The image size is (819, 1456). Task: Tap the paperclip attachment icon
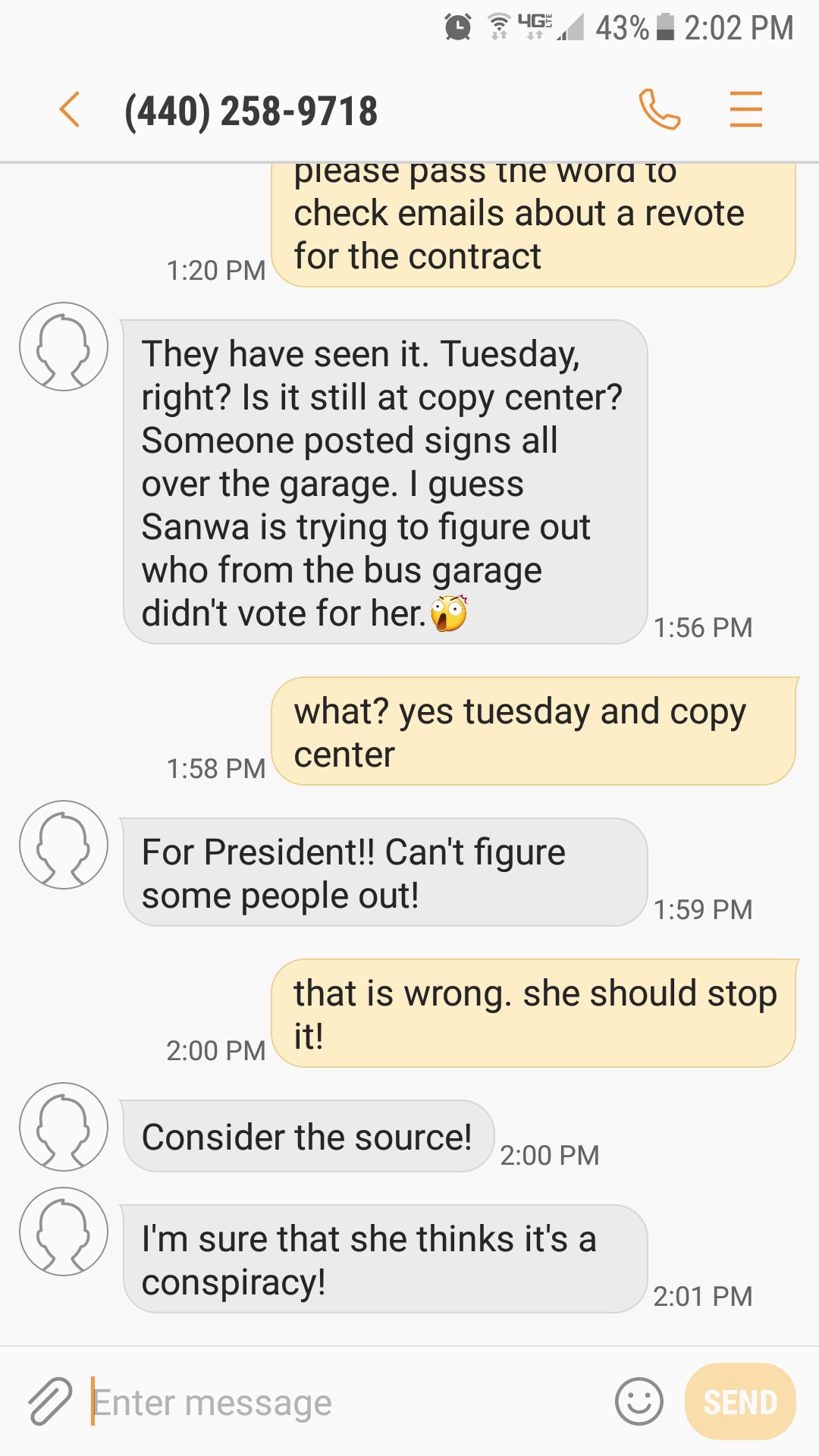(50, 1401)
